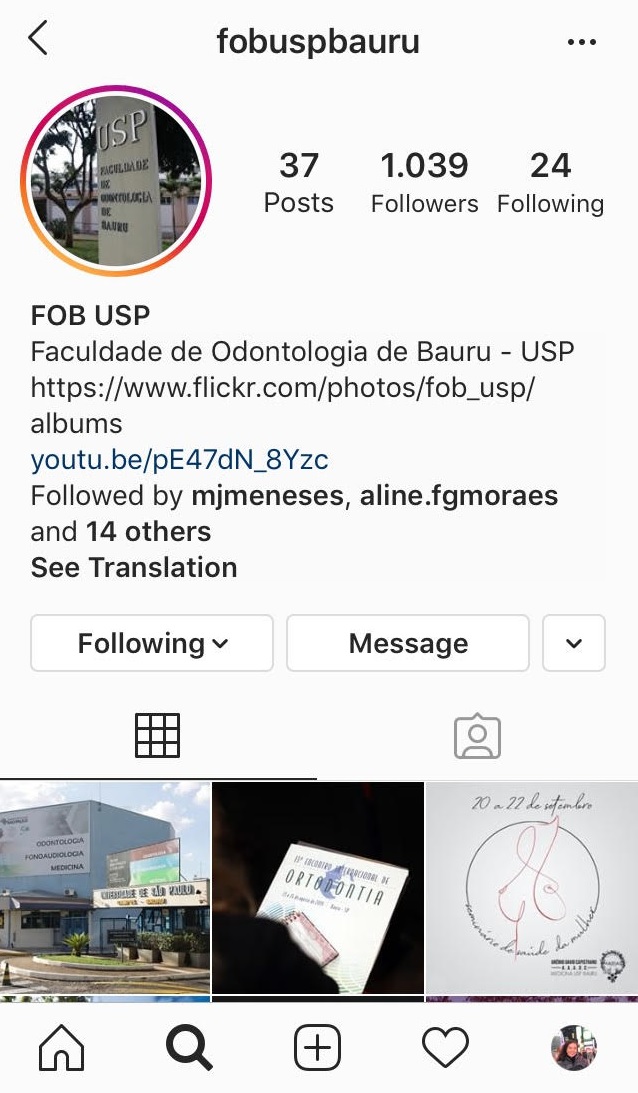This screenshot has height=1093, width=638.
Task: Switch to the posts grid tab
Action: tap(157, 736)
